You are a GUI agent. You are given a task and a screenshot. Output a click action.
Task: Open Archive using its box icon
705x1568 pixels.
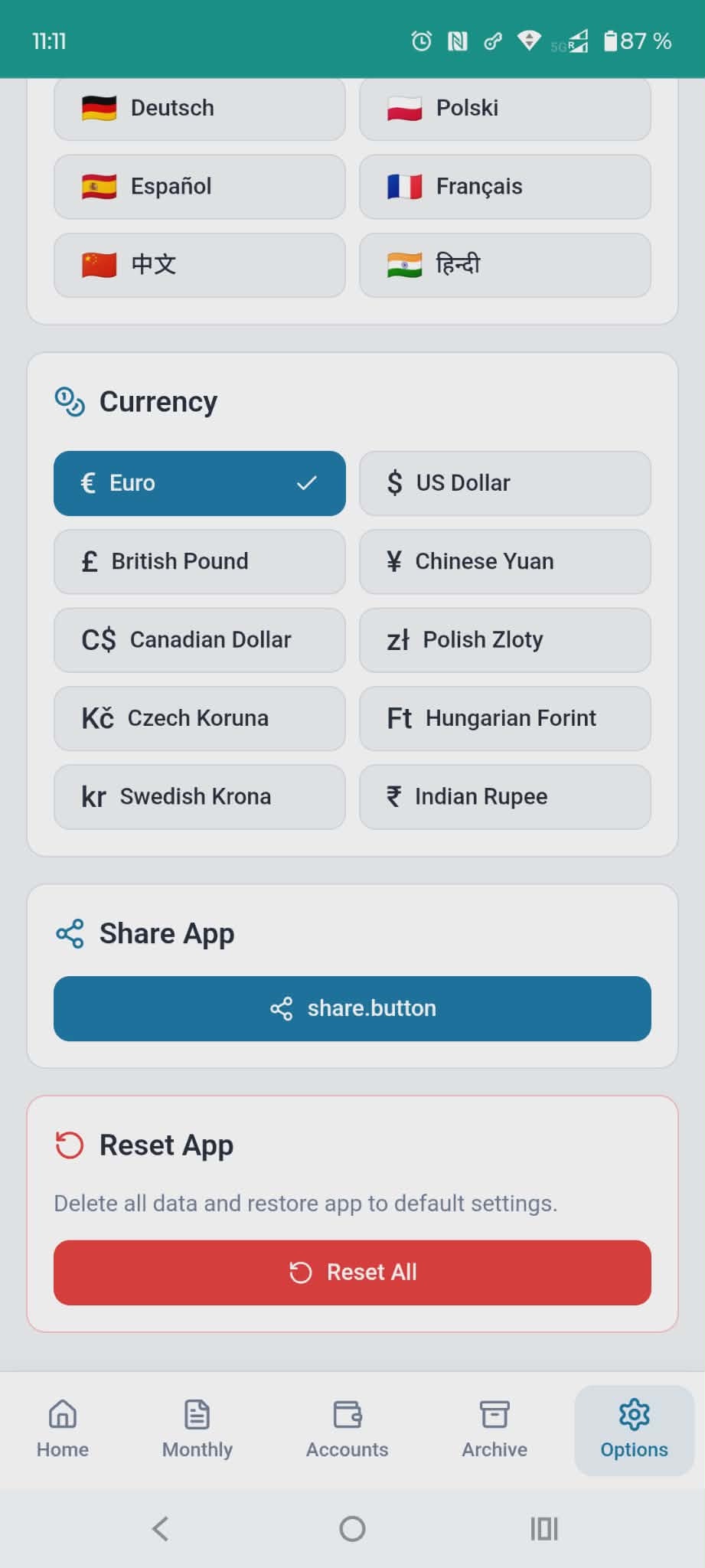coord(494,1413)
